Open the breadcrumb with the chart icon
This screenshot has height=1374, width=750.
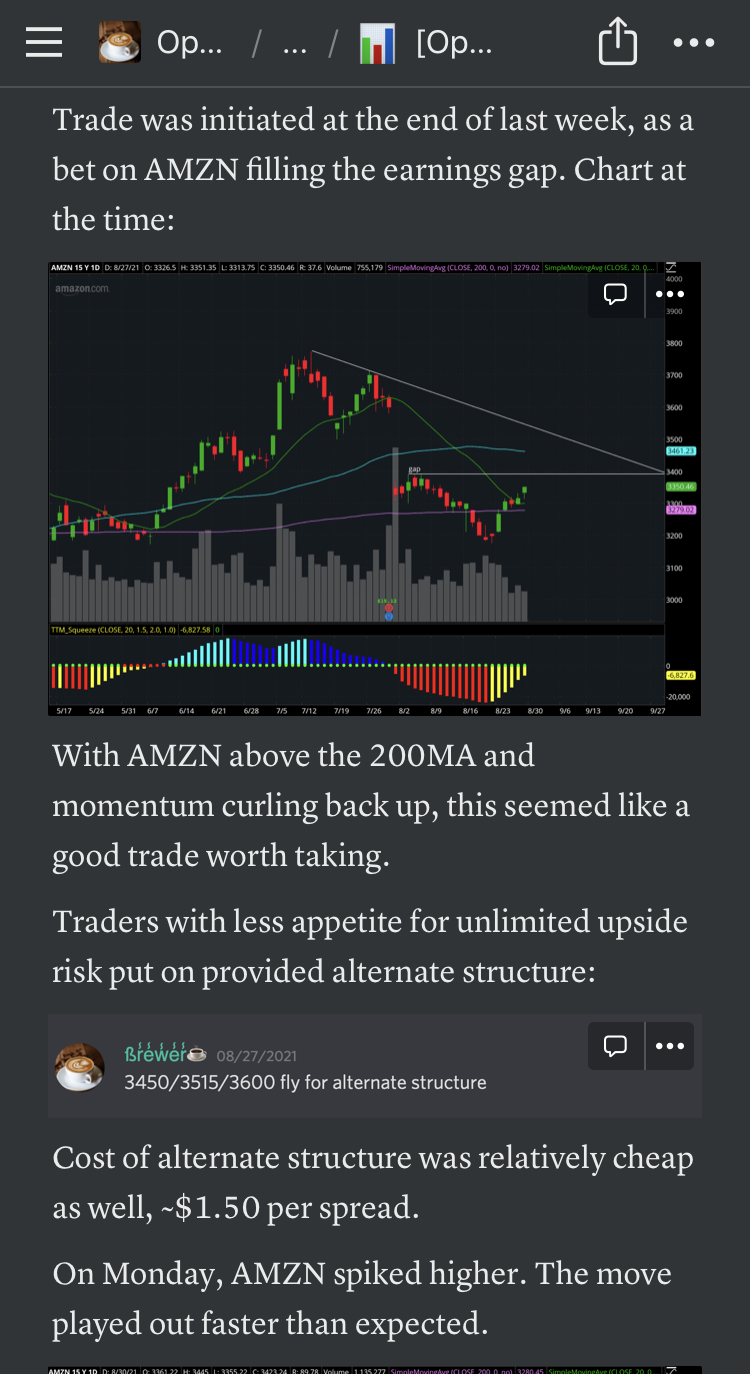click(x=426, y=43)
